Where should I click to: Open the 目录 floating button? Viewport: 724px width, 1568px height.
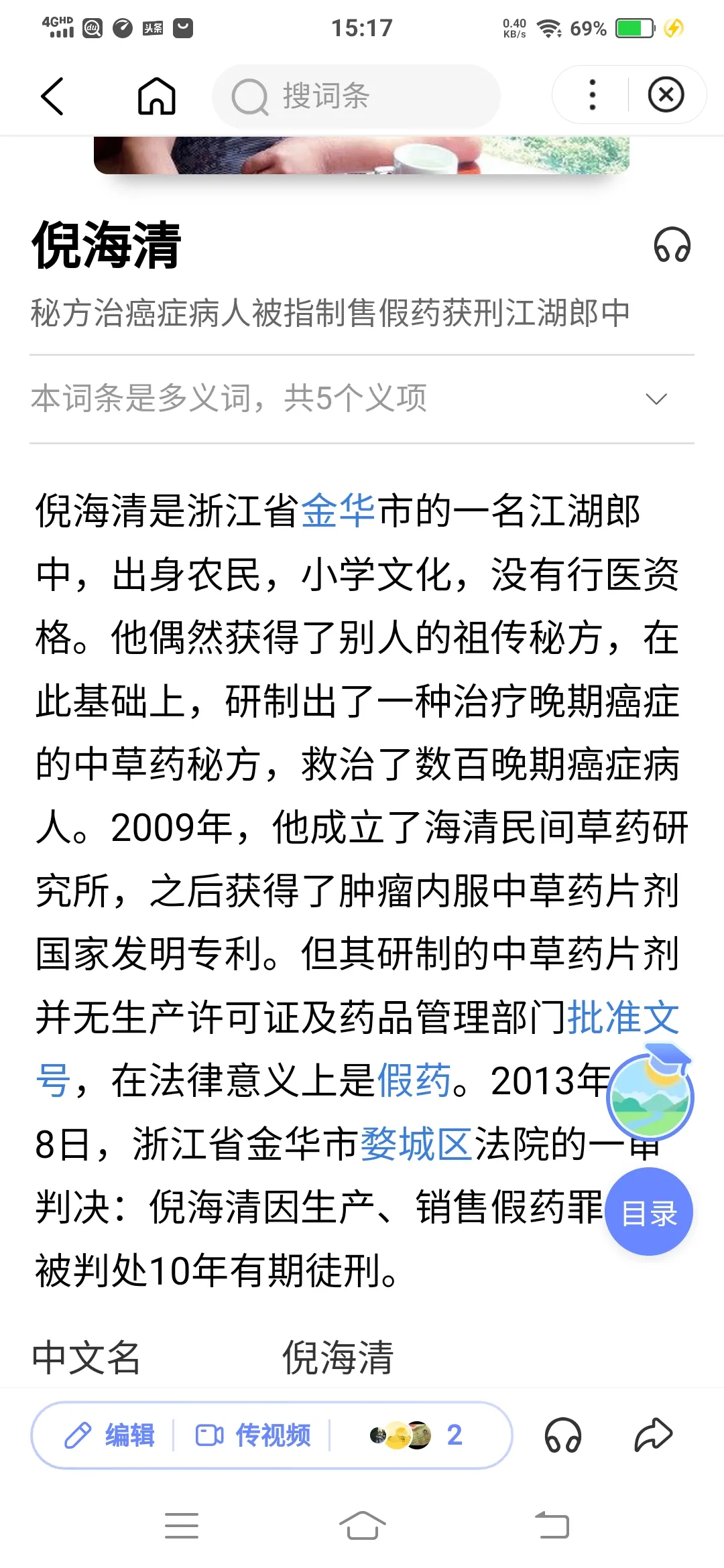coord(648,1212)
